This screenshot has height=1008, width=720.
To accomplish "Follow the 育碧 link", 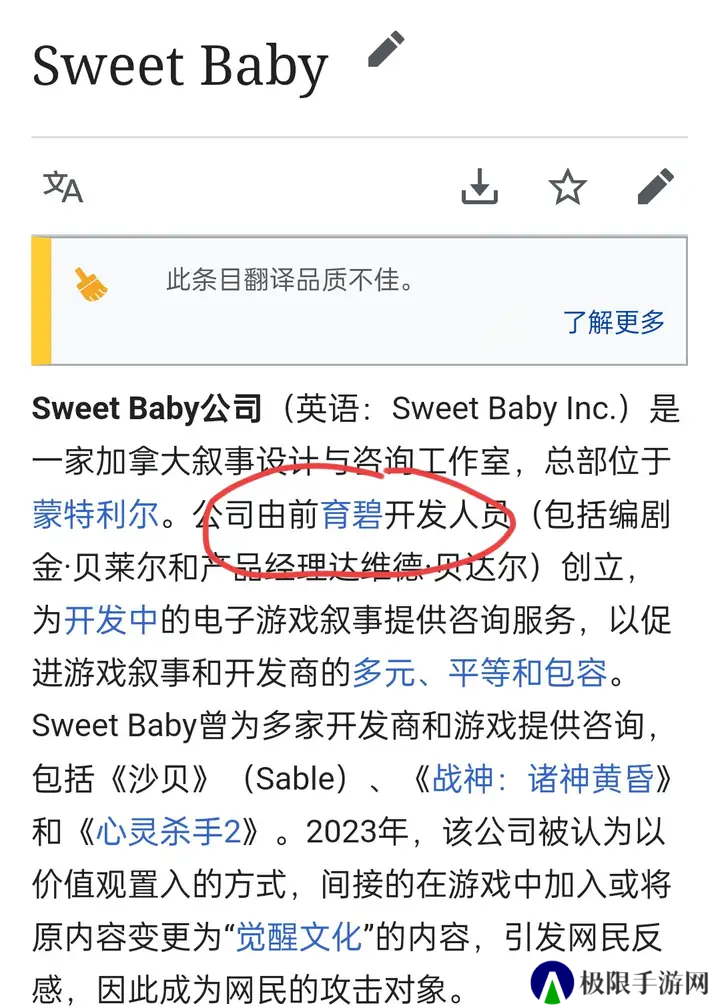I will pyautogui.click(x=351, y=514).
